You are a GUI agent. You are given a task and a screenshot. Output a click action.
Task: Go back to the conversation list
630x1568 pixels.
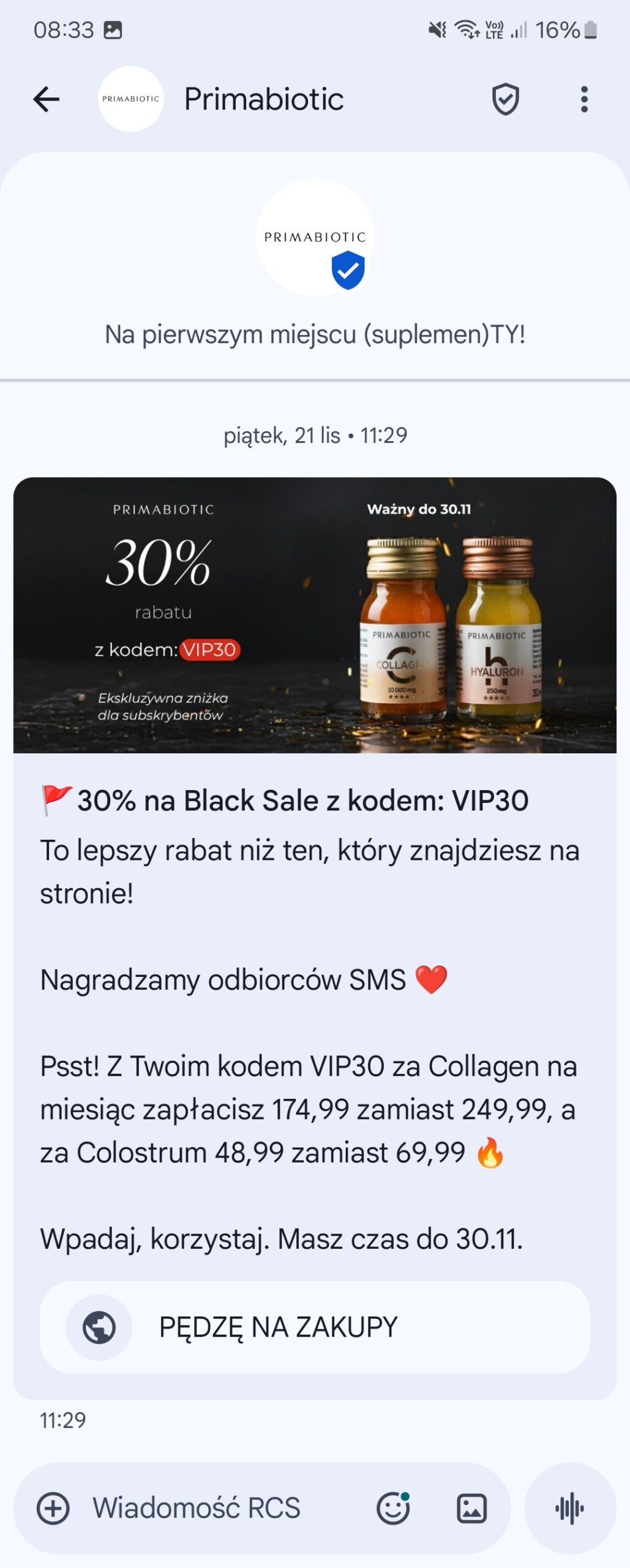tap(47, 99)
